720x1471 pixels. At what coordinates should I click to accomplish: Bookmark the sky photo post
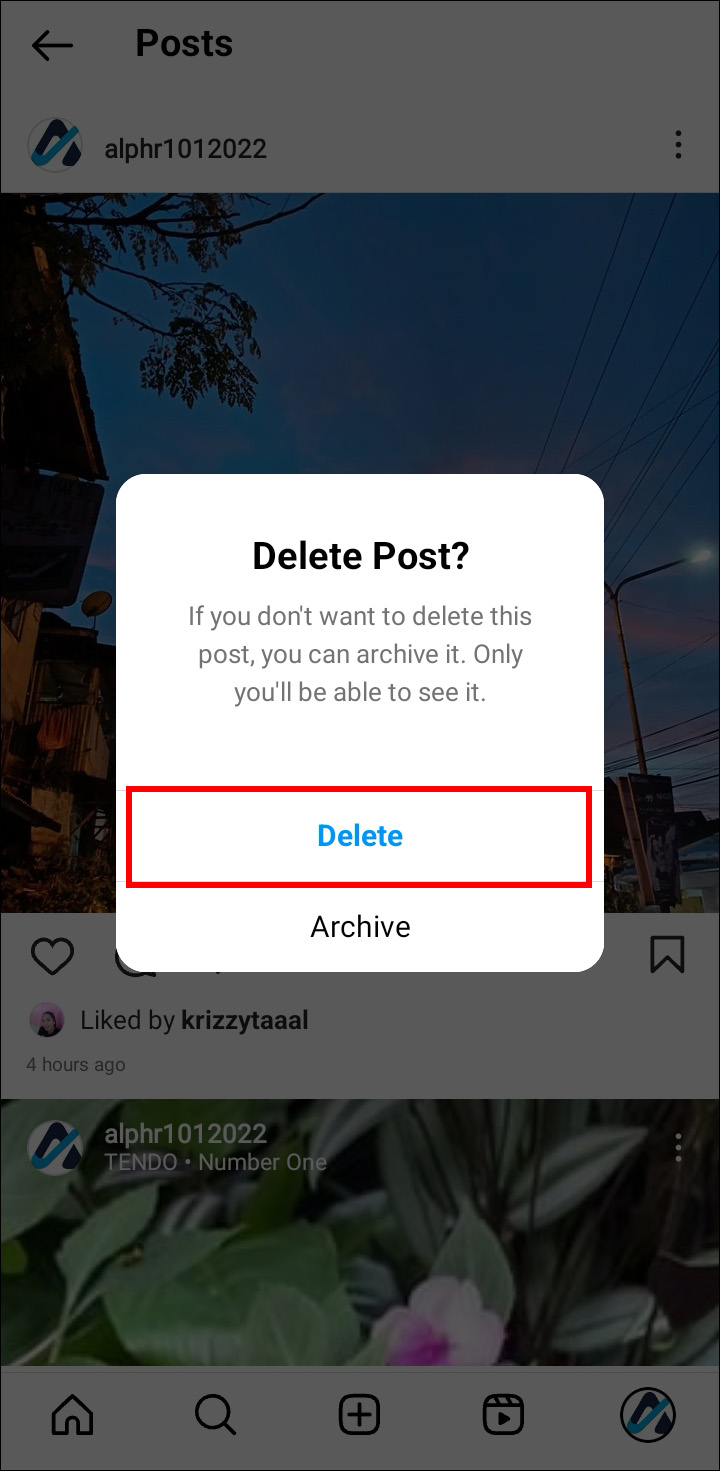(x=667, y=955)
